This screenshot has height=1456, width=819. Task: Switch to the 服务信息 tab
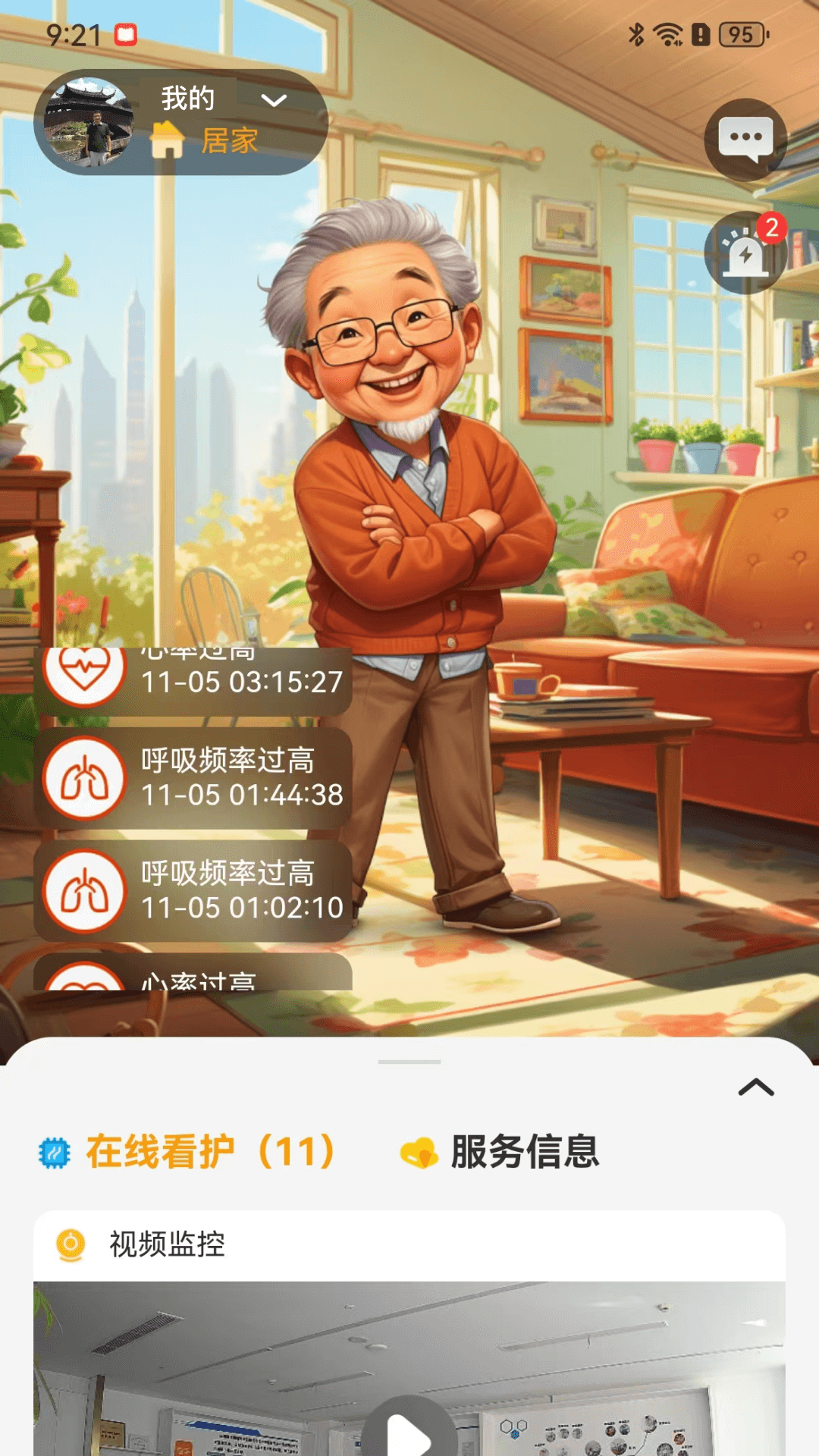(500, 1152)
